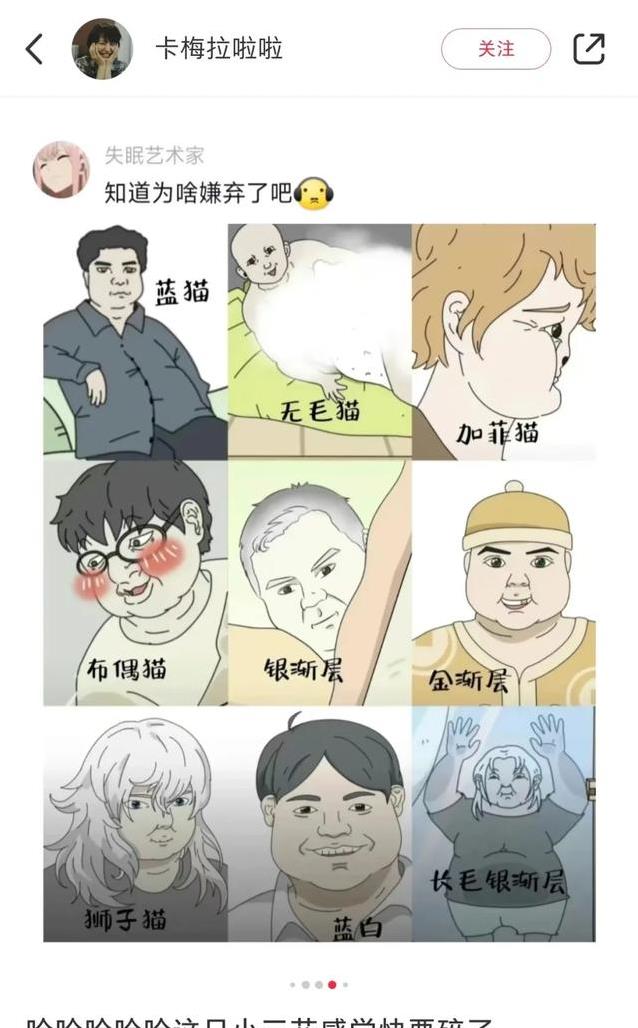This screenshot has height=1028, width=638.
Task: Go back using the top-left arrow
Action: [35, 49]
